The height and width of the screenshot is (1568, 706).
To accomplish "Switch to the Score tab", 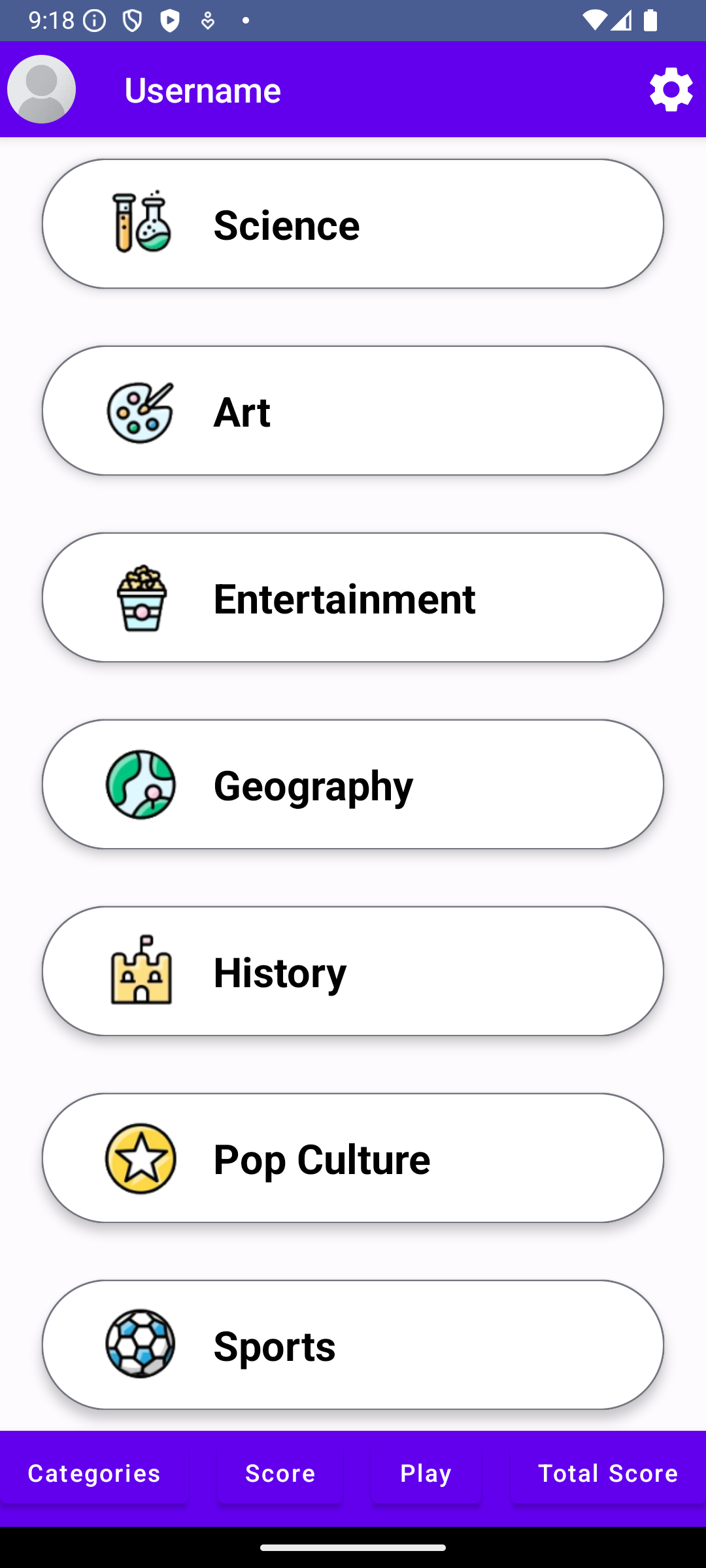I will tap(280, 1473).
